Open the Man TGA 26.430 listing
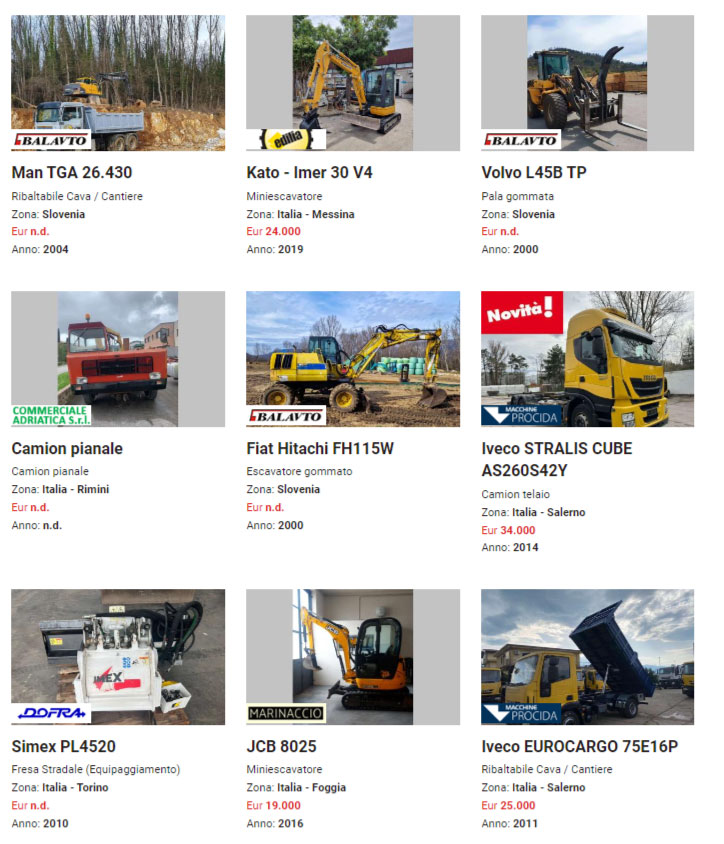 point(72,172)
